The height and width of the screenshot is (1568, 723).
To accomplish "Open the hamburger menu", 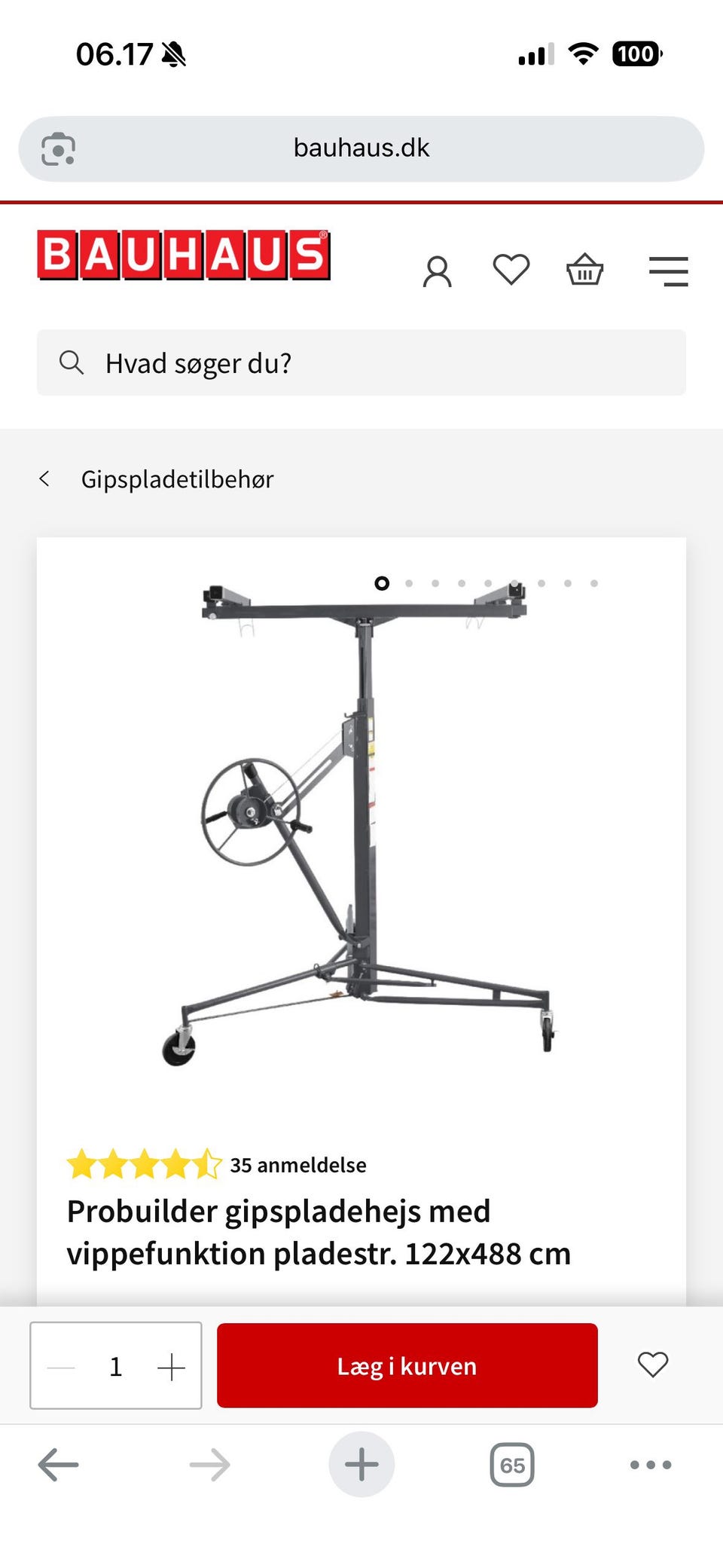I will point(667,271).
